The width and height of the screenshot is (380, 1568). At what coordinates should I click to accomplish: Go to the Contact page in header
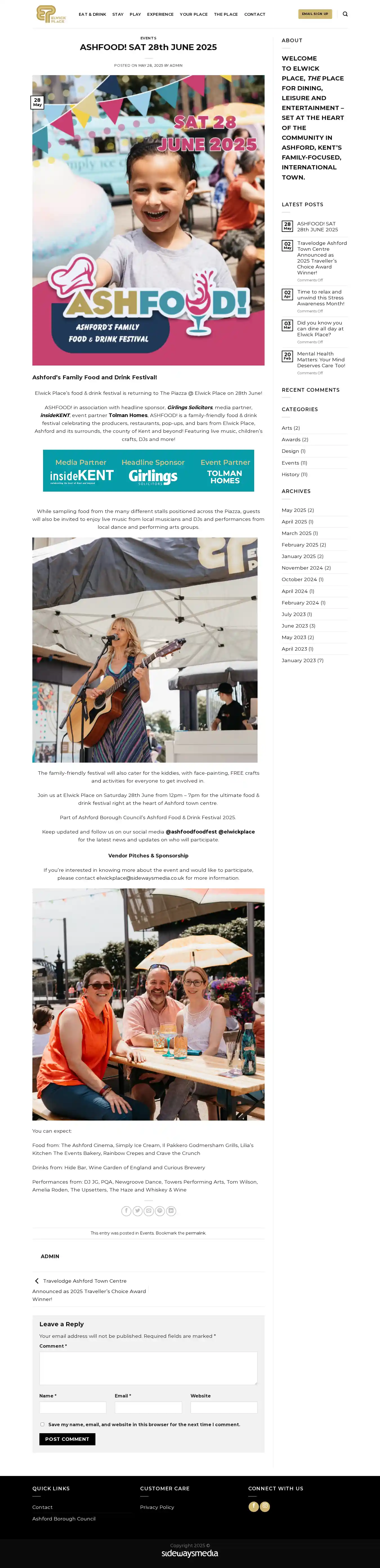pos(254,15)
